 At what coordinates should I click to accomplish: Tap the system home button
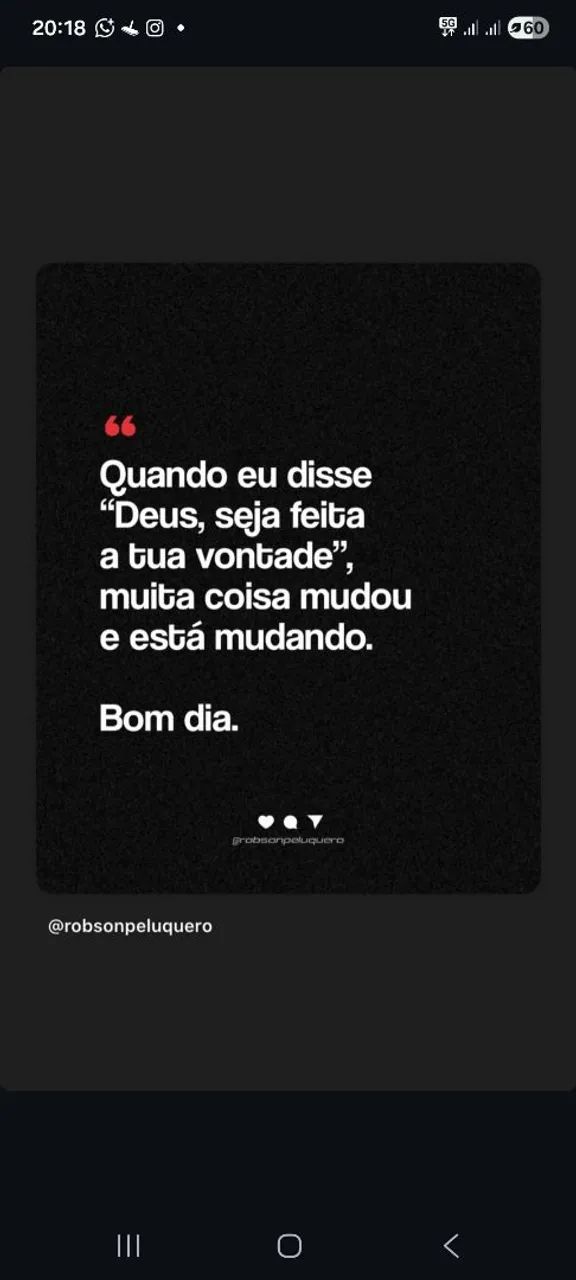pos(289,1245)
